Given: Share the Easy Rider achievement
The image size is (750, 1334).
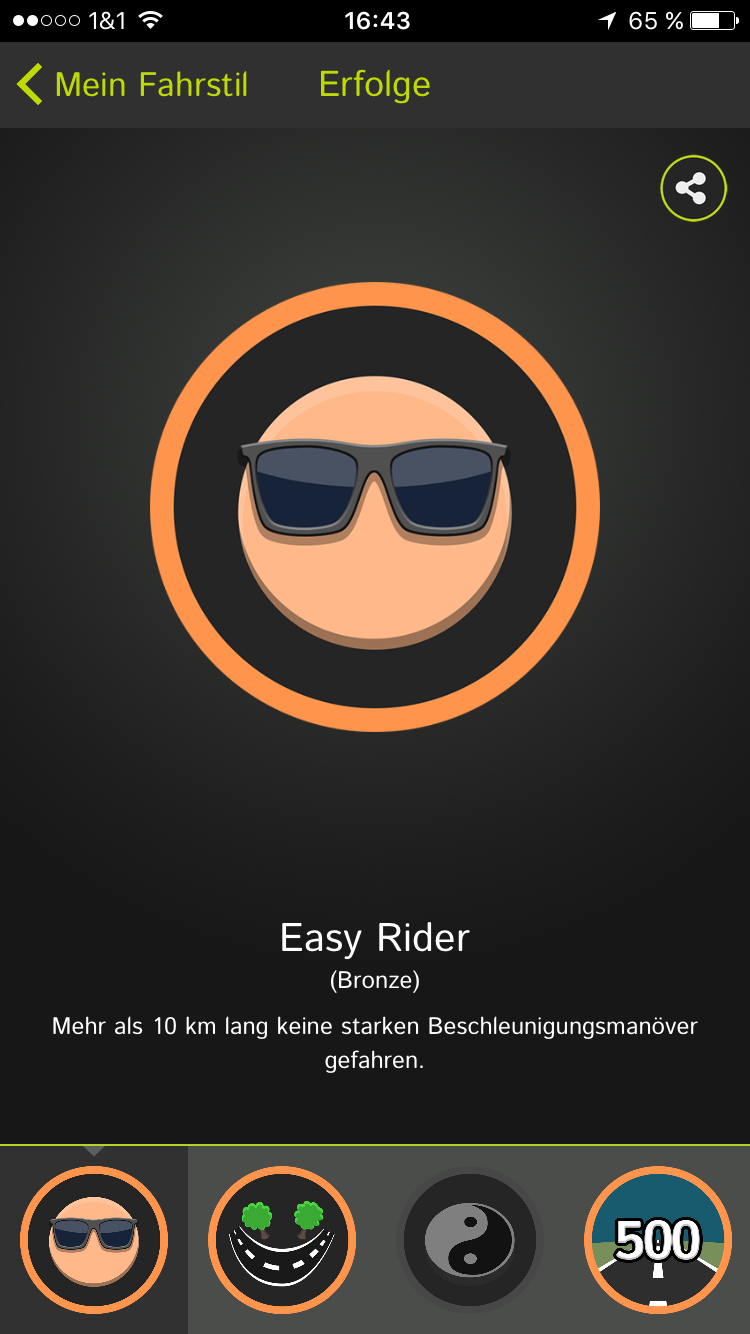Looking at the screenshot, I should [x=692, y=188].
